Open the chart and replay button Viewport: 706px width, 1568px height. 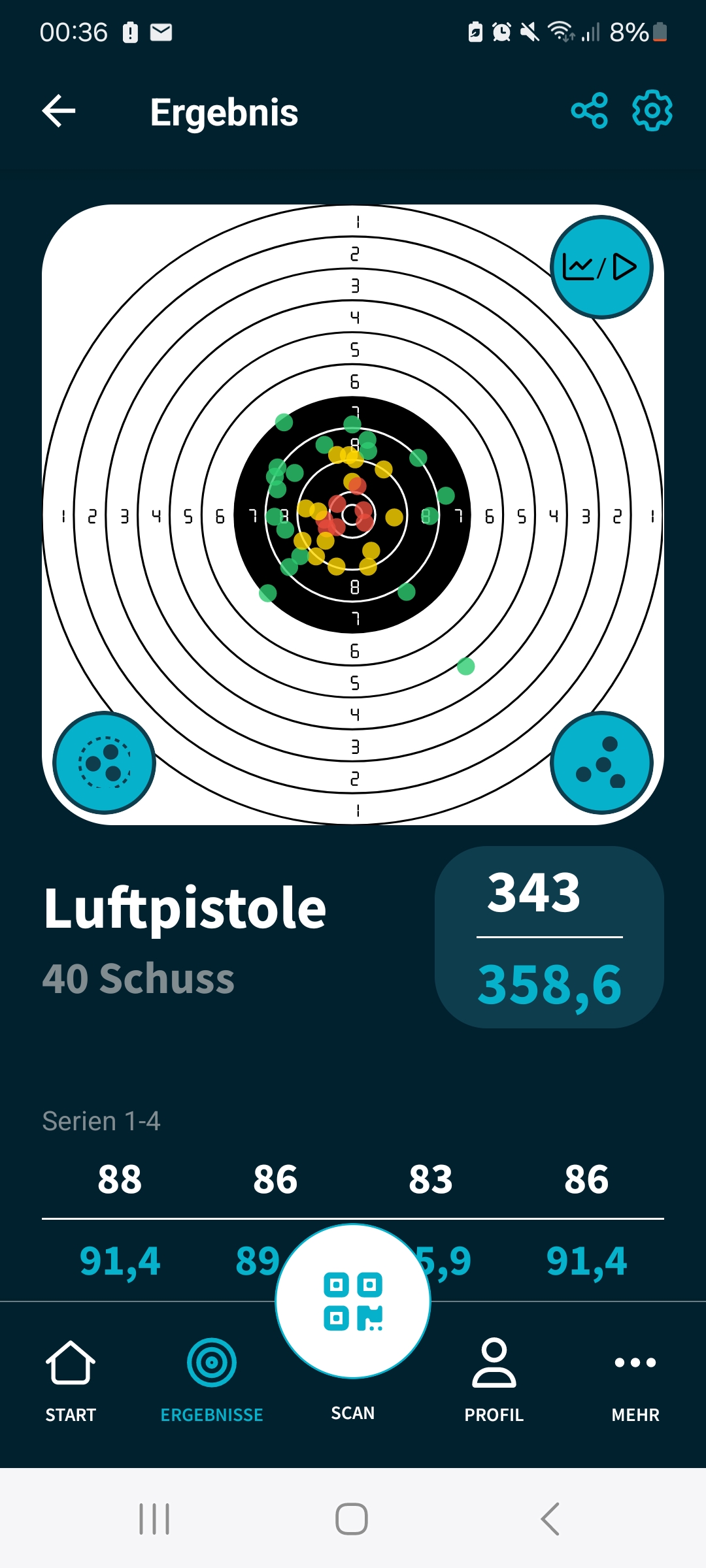tap(601, 267)
